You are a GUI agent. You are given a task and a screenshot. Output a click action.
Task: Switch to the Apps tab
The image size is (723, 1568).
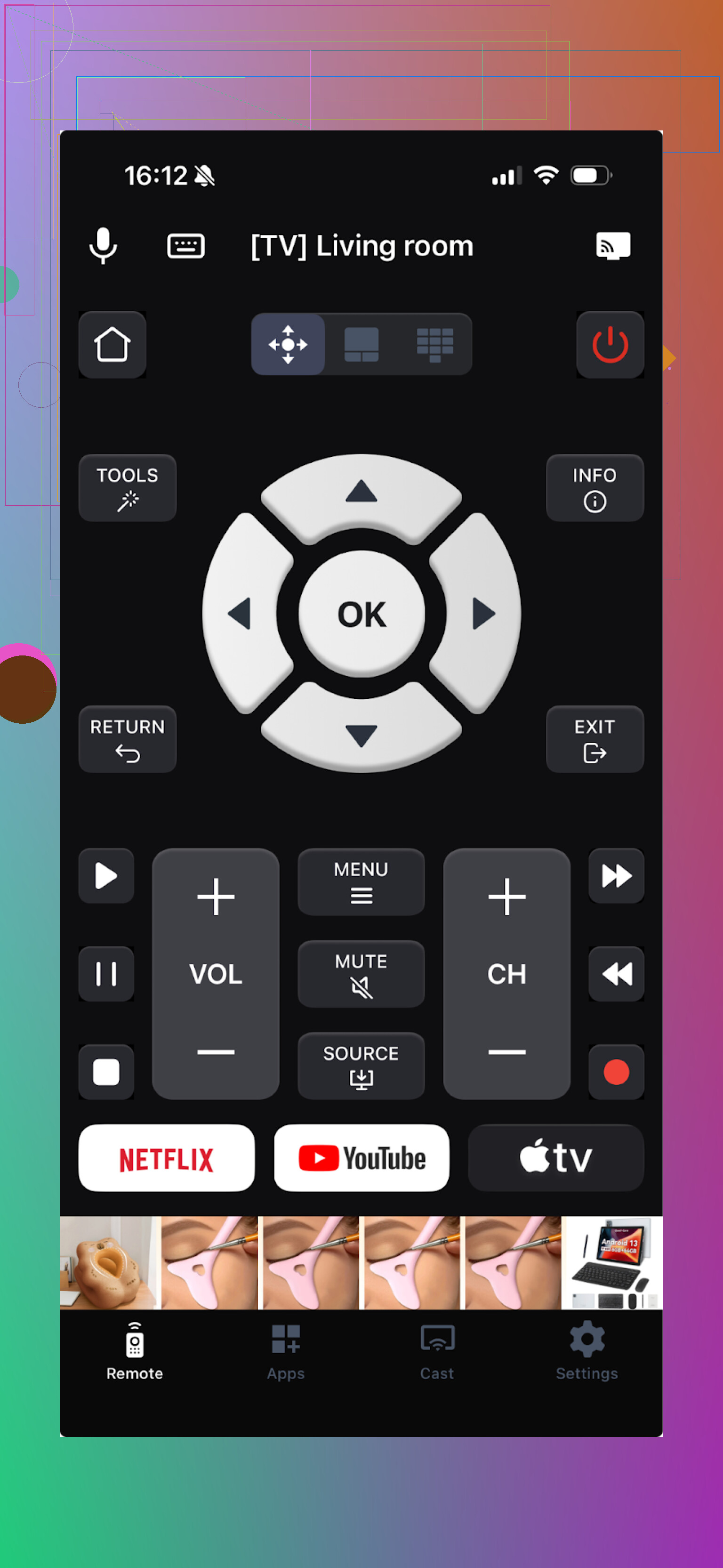[x=285, y=1350]
